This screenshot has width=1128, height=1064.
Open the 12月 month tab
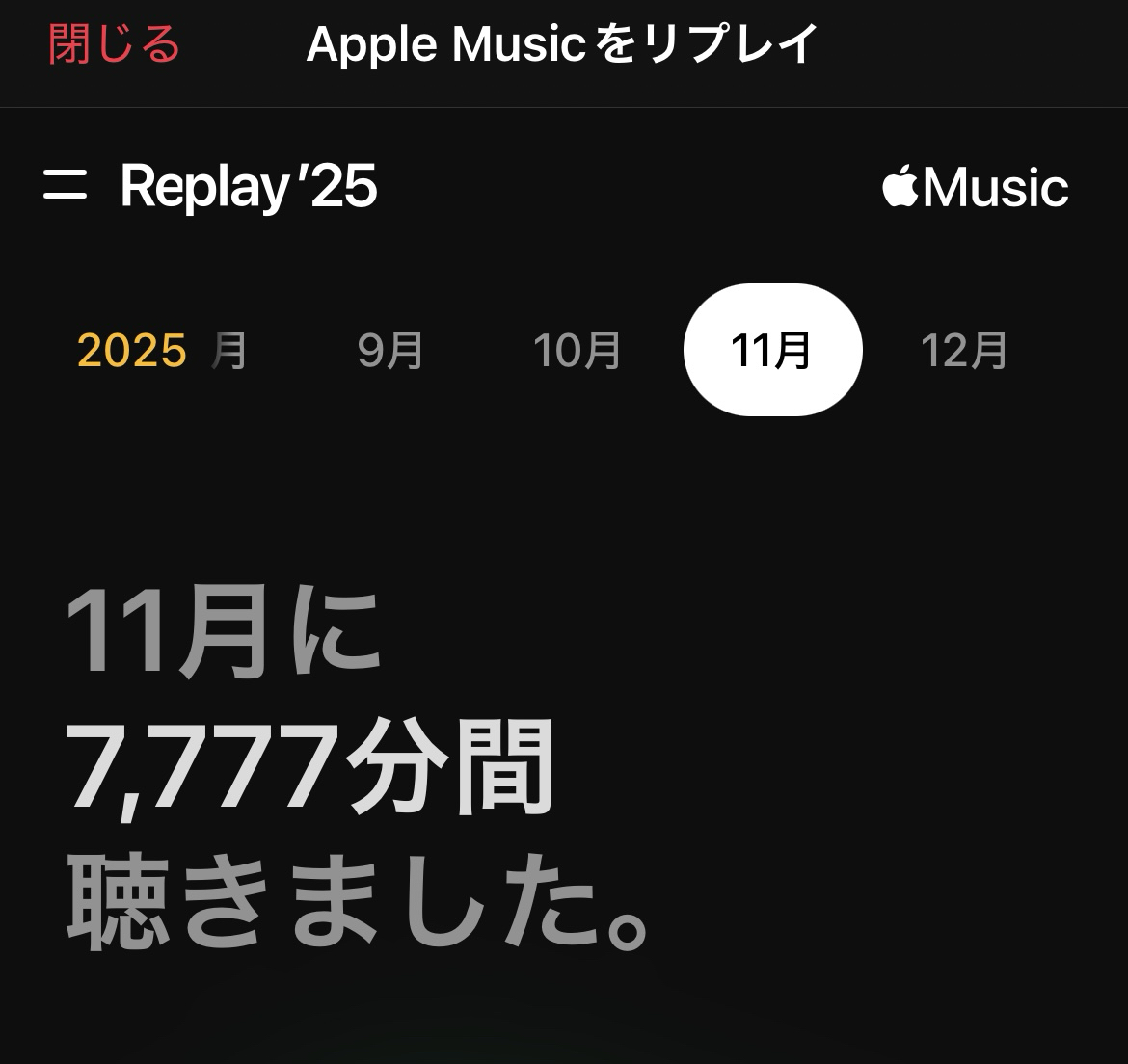[x=964, y=351]
